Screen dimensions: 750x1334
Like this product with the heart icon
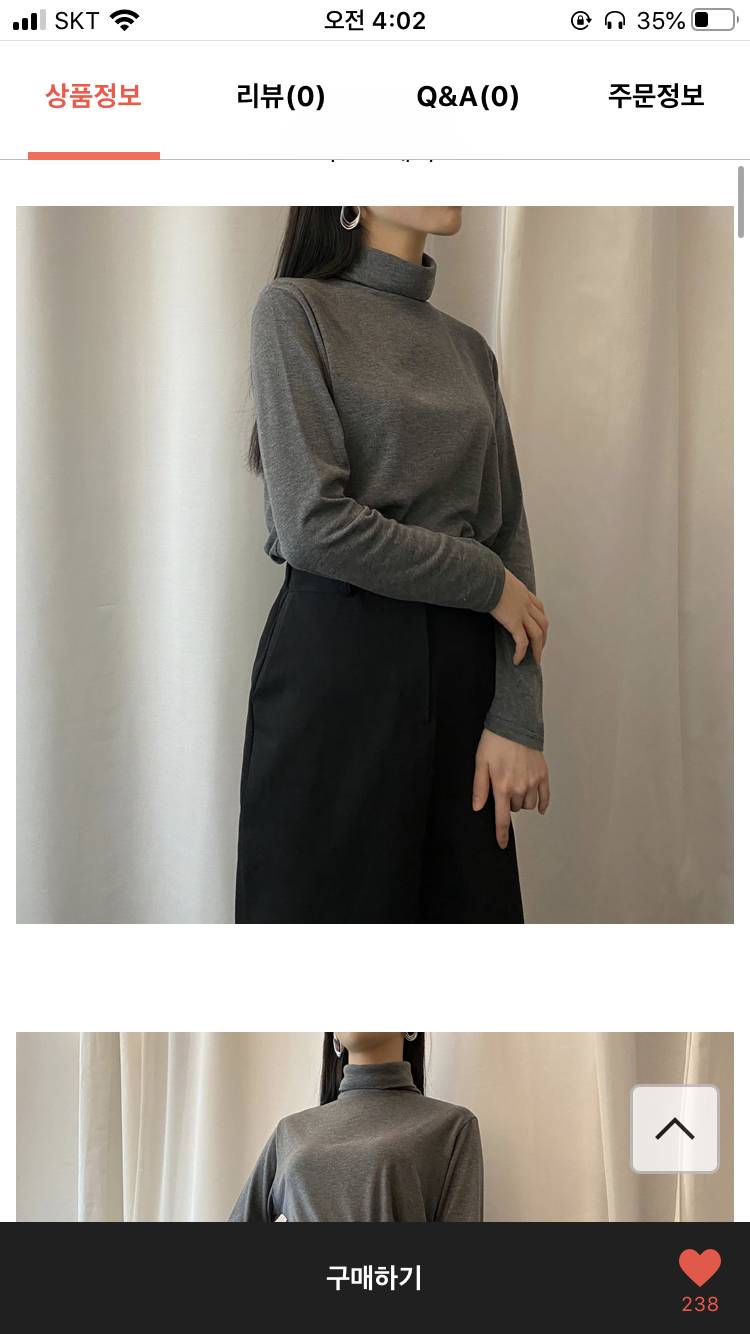(x=699, y=1269)
